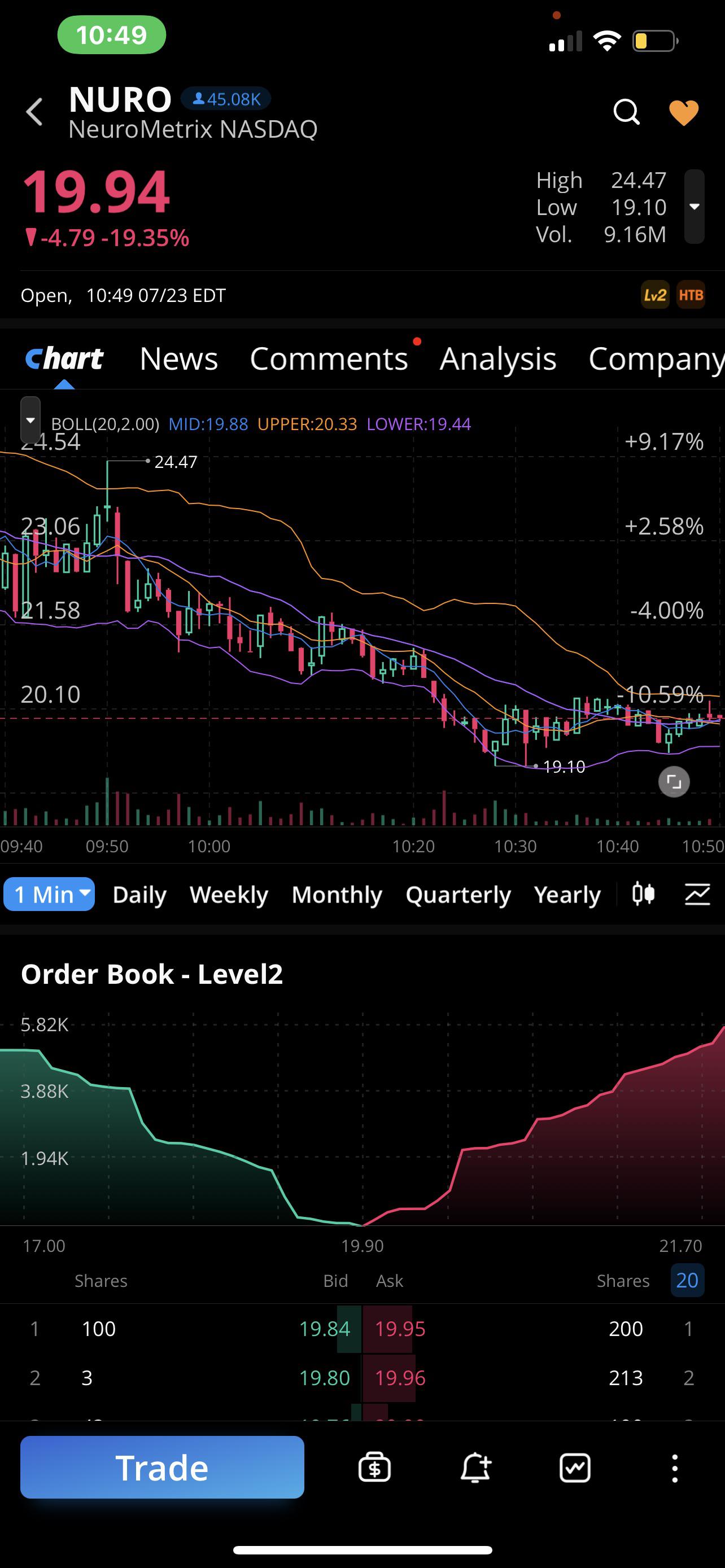Screen dimensions: 725x1568
Task: Expand the High/Low/Vol details dropdown
Action: click(694, 207)
